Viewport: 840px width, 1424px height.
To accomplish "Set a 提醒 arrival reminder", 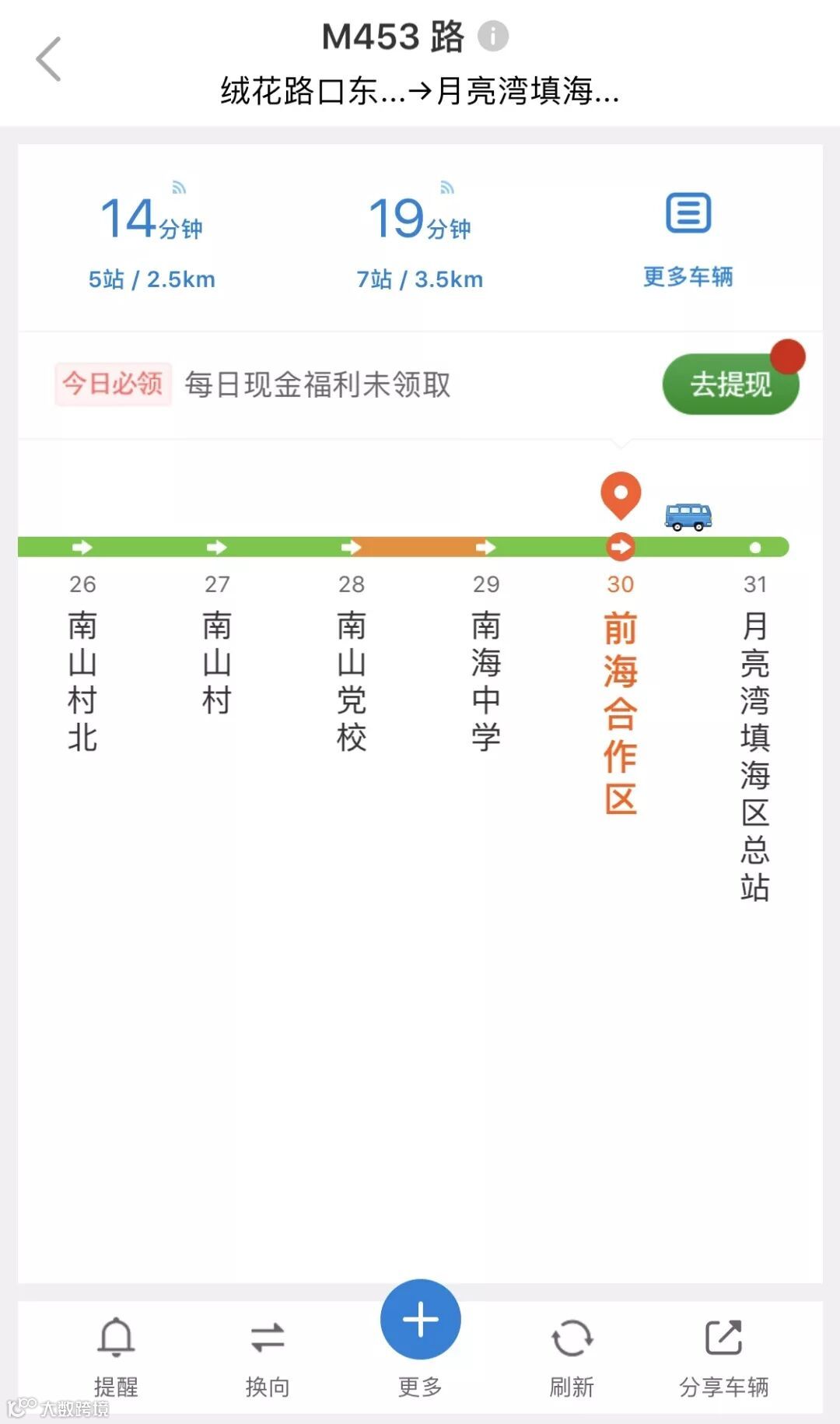I will tap(116, 1355).
